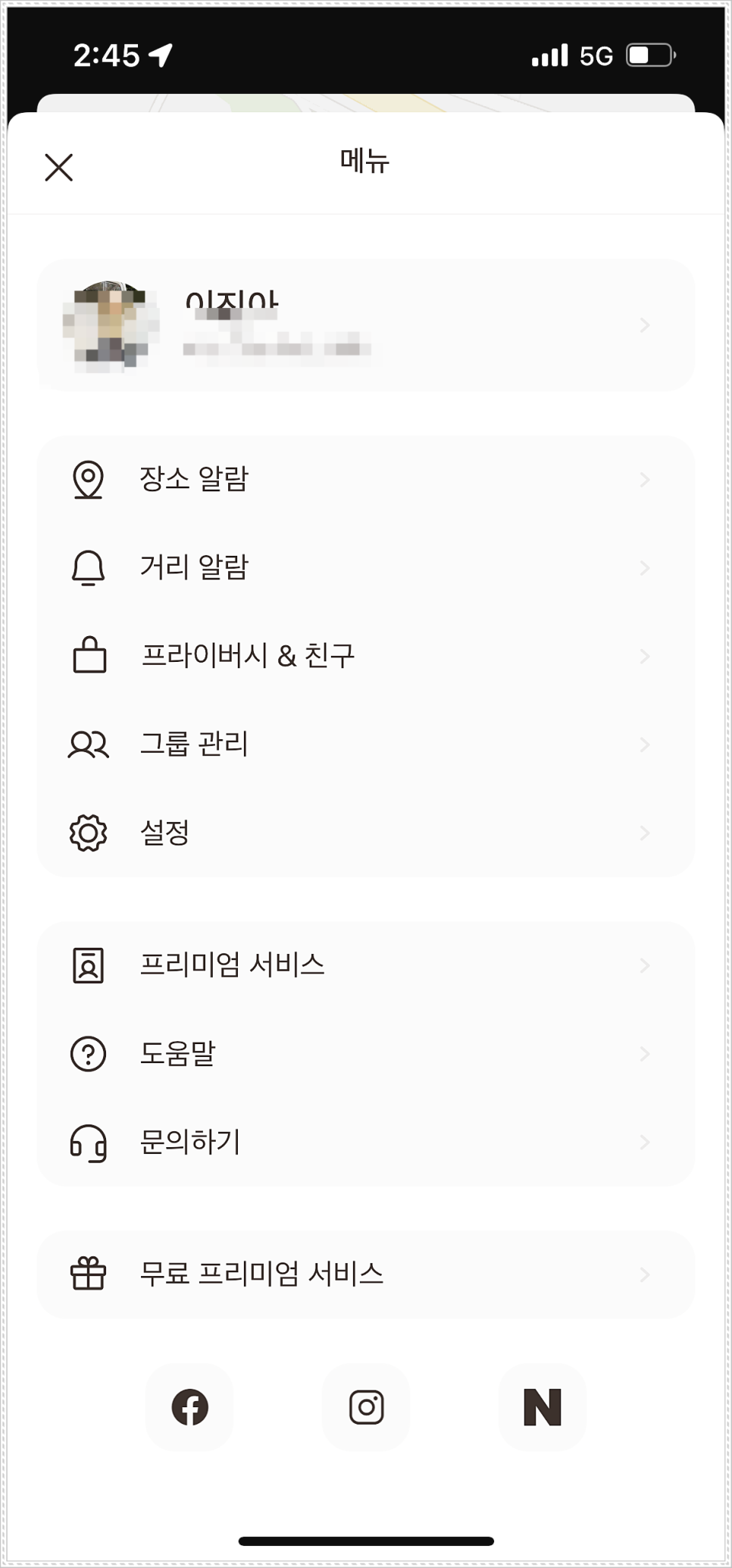Open 설정

coord(366,833)
